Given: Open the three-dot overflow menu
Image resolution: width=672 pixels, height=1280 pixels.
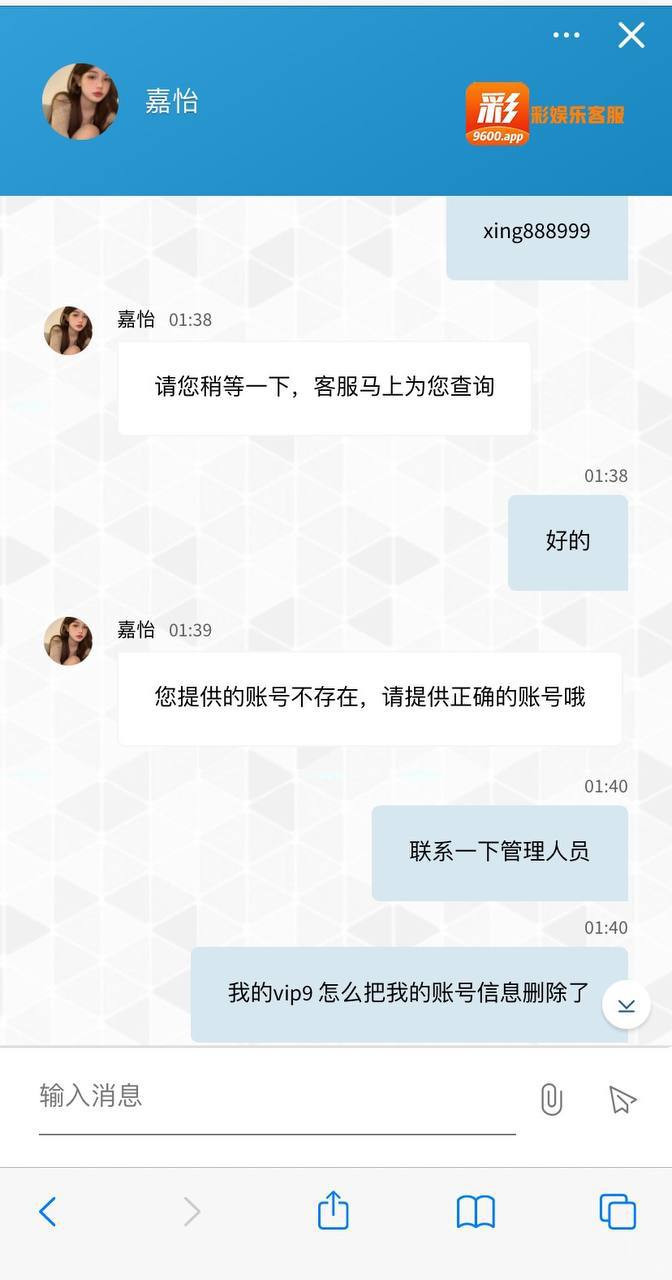Looking at the screenshot, I should click(x=566, y=35).
